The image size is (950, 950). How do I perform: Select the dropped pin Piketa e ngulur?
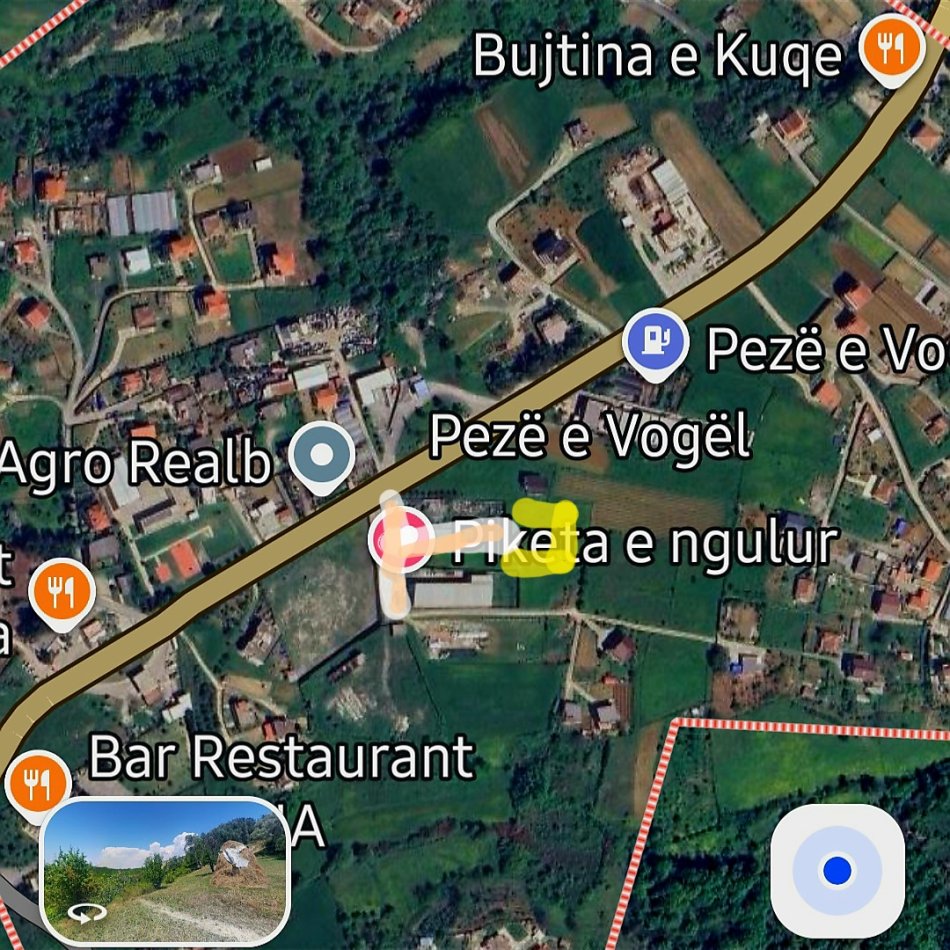coord(402,539)
